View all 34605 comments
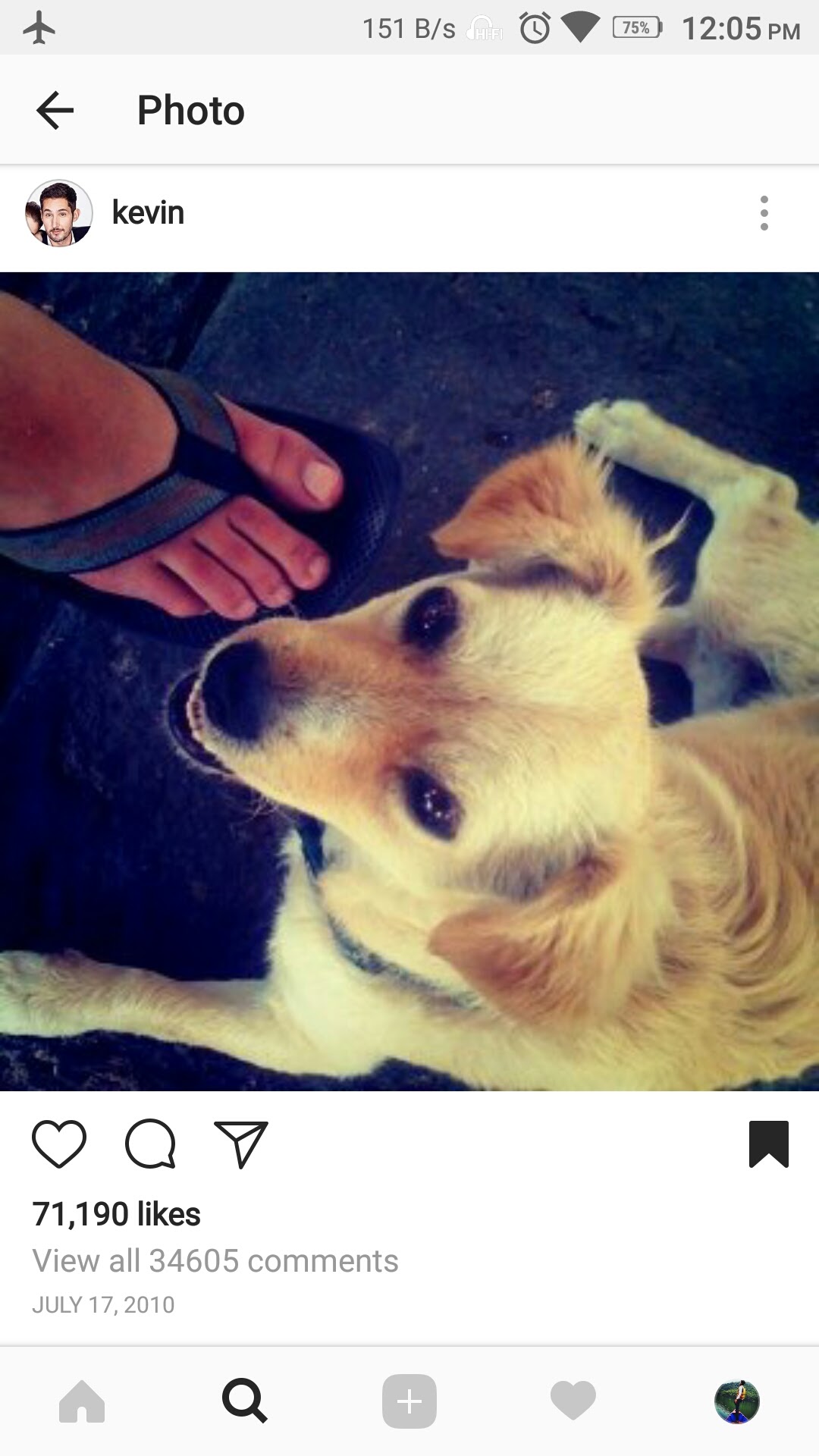819x1456 pixels. (x=215, y=1261)
